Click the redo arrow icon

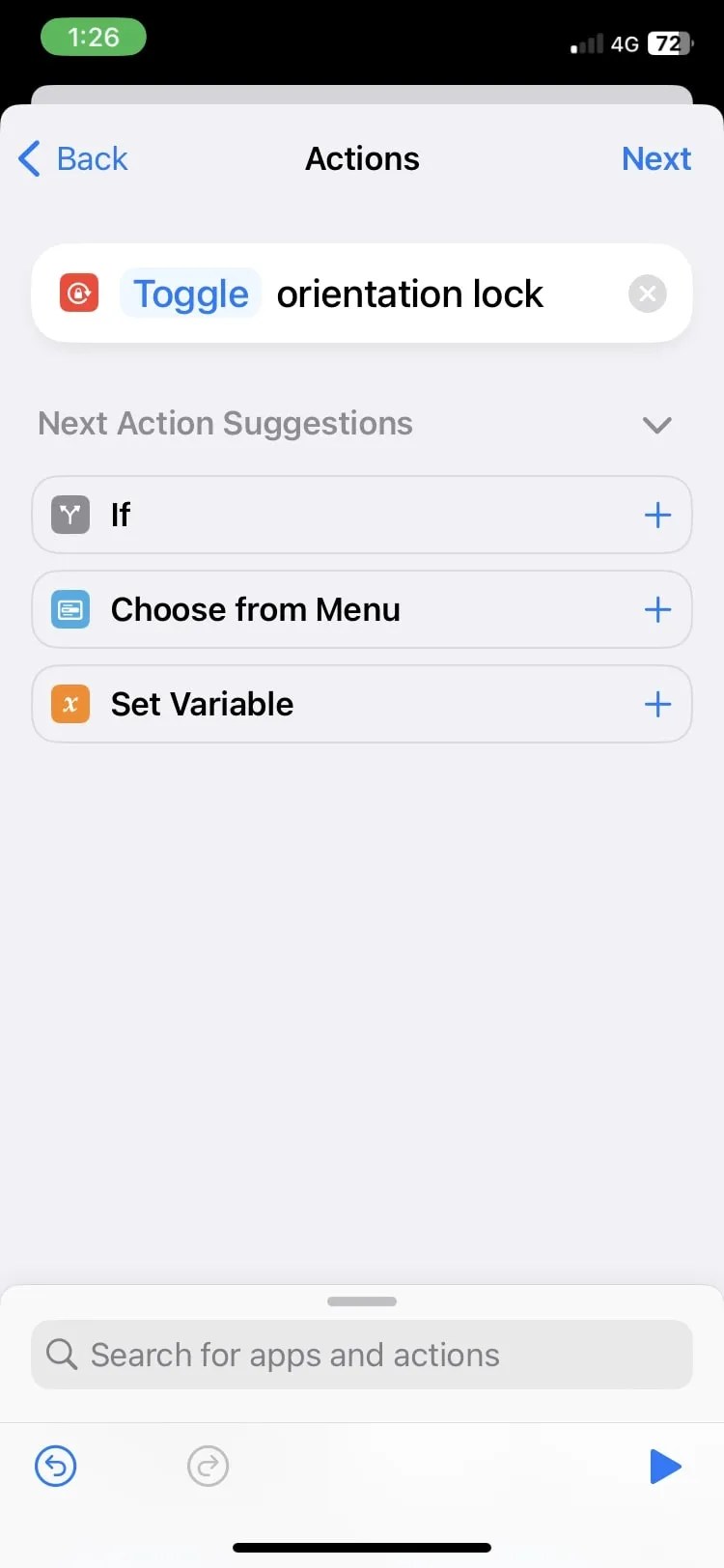click(208, 1466)
